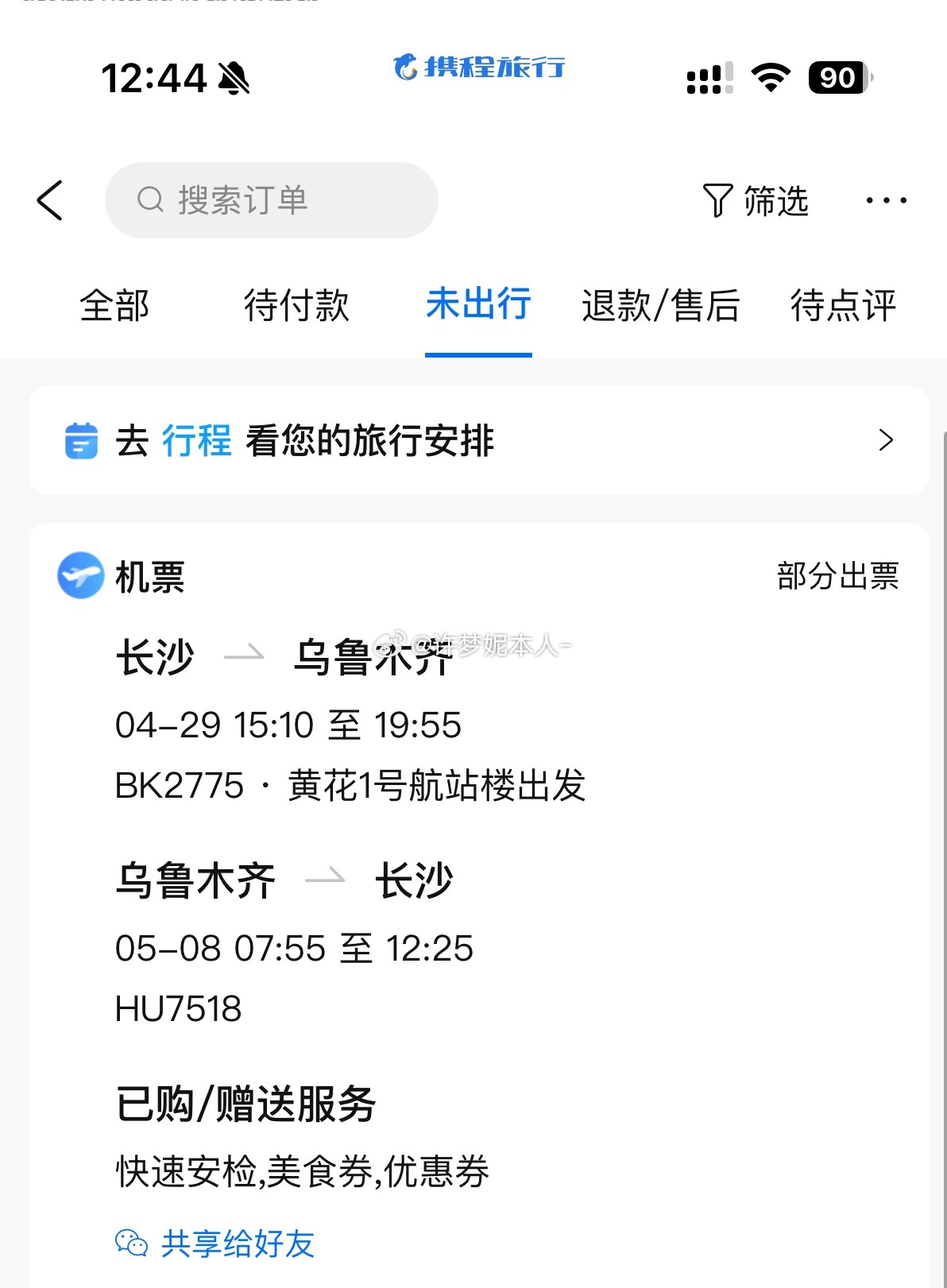
Task: Tap the 共享给好友 share link
Action: (x=236, y=1243)
